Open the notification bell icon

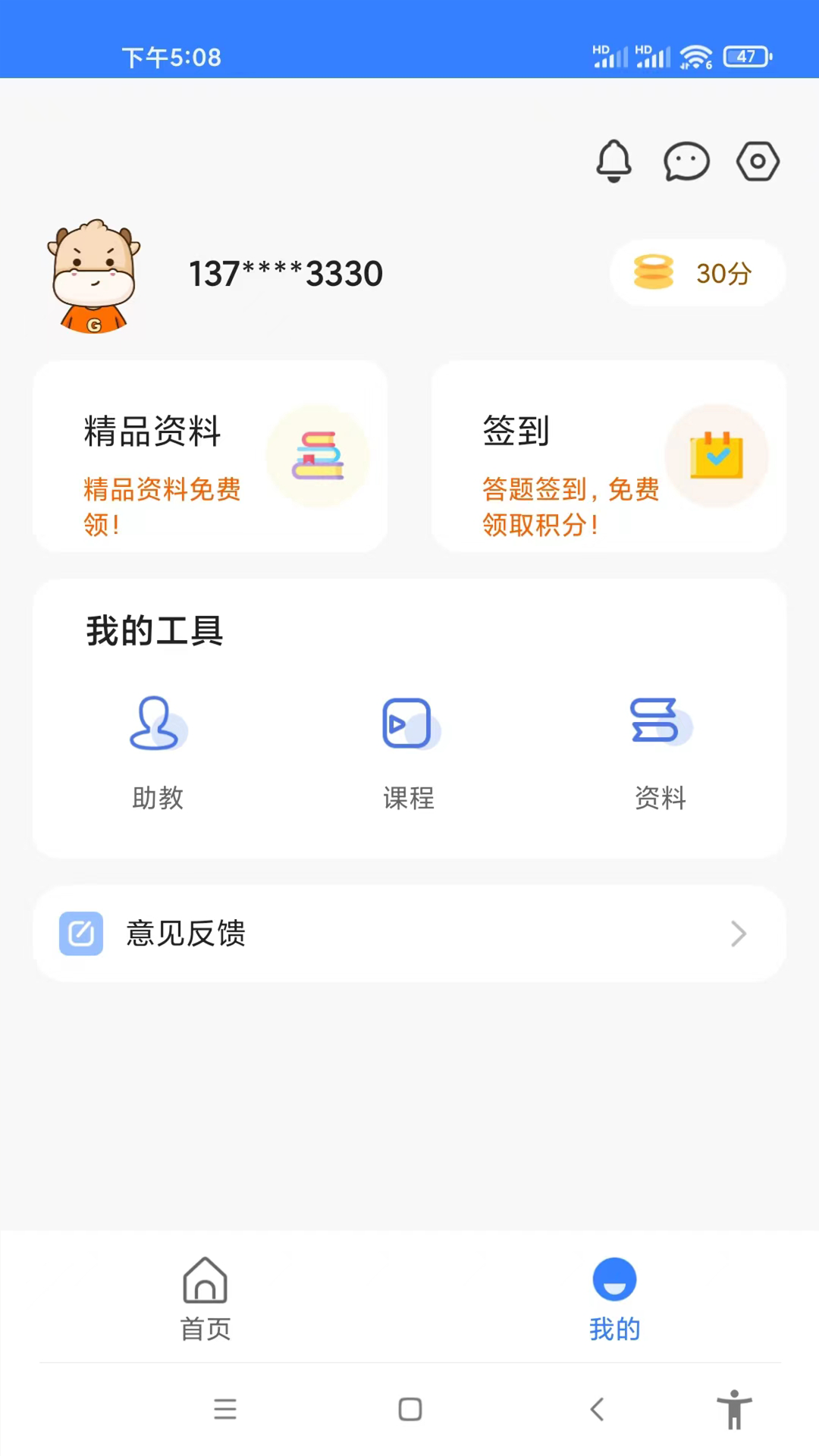tap(614, 161)
